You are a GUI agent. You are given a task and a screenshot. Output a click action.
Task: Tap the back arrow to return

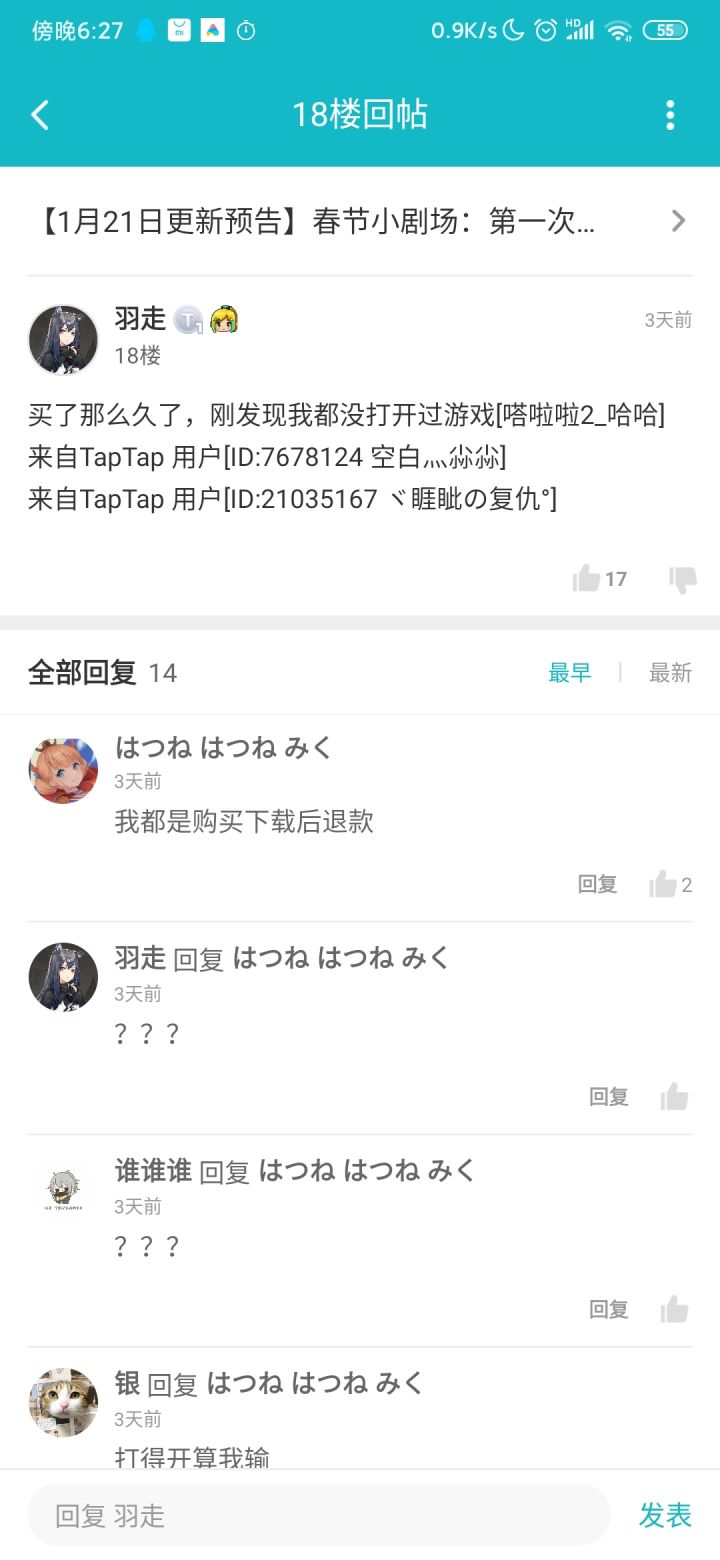(40, 114)
